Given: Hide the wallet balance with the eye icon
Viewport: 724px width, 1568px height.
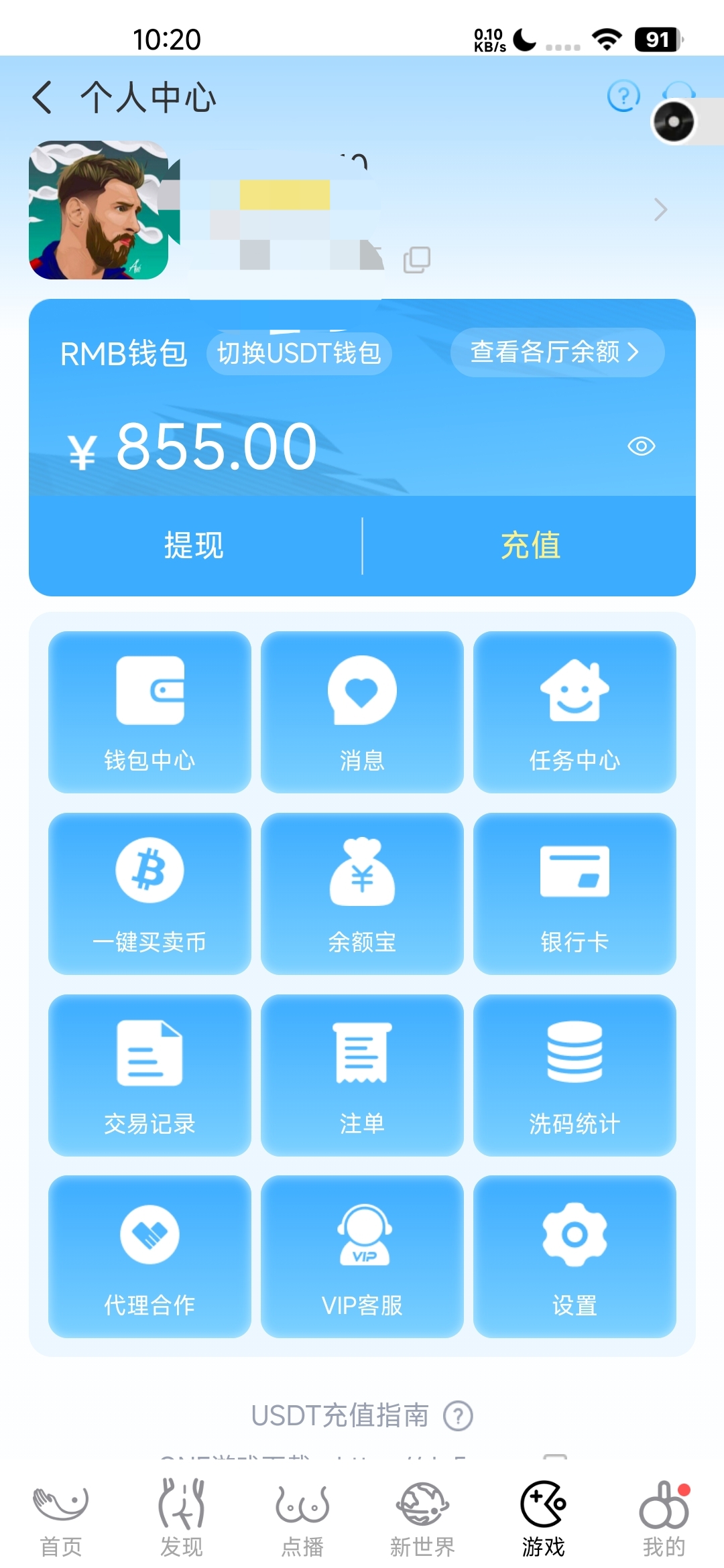Looking at the screenshot, I should coord(641,446).
